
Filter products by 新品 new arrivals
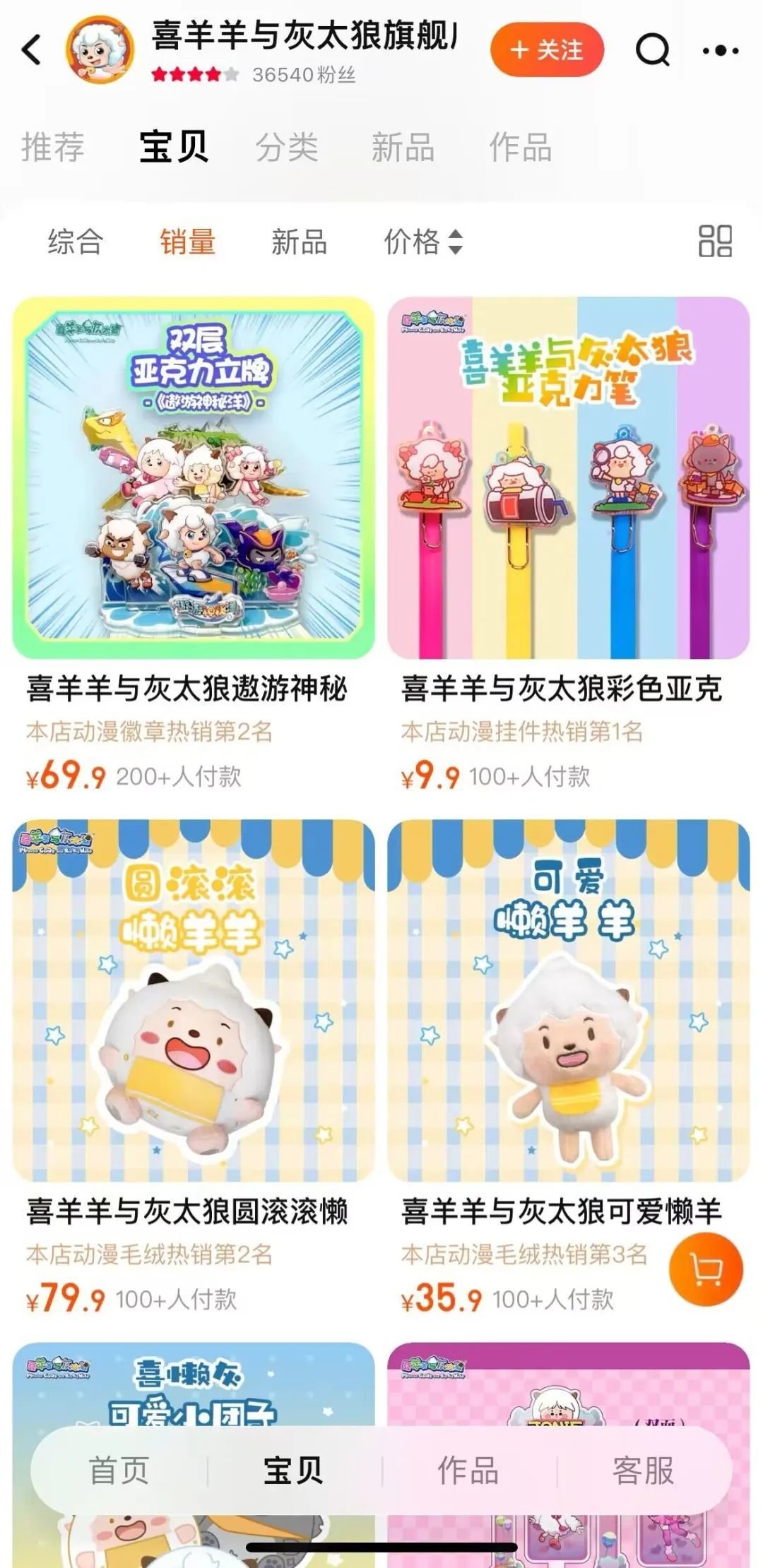point(297,242)
